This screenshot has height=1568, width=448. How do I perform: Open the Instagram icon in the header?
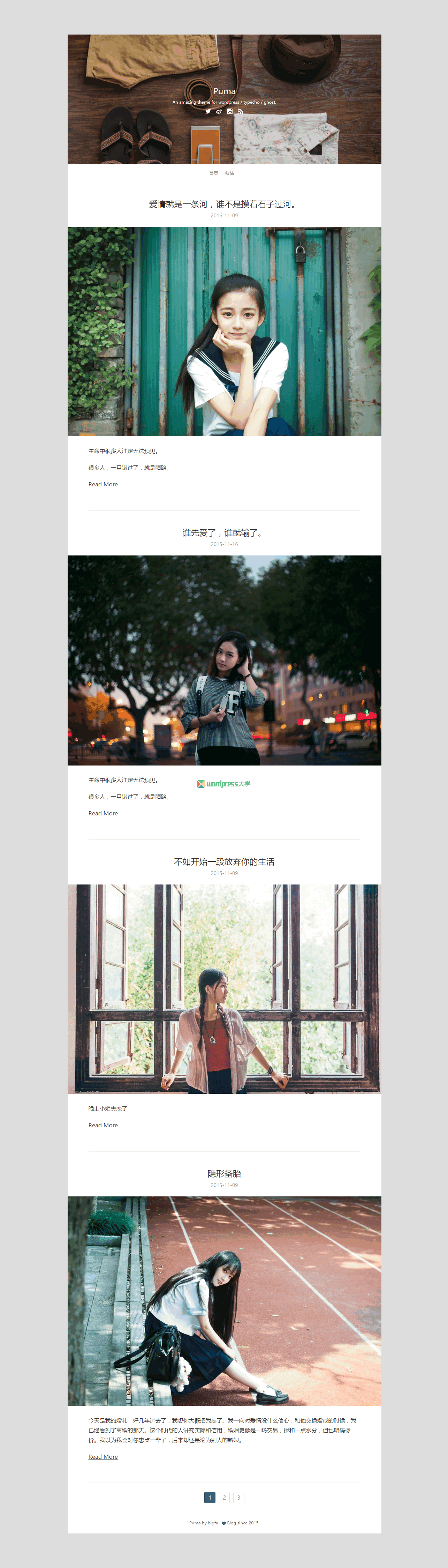point(230,111)
